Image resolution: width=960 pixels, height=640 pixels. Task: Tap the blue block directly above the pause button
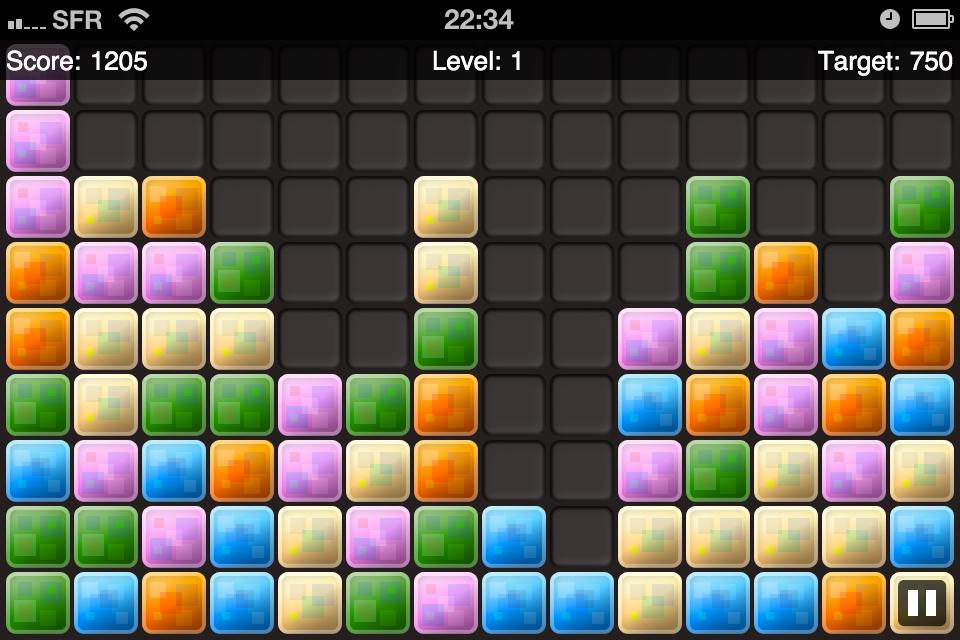click(921, 537)
